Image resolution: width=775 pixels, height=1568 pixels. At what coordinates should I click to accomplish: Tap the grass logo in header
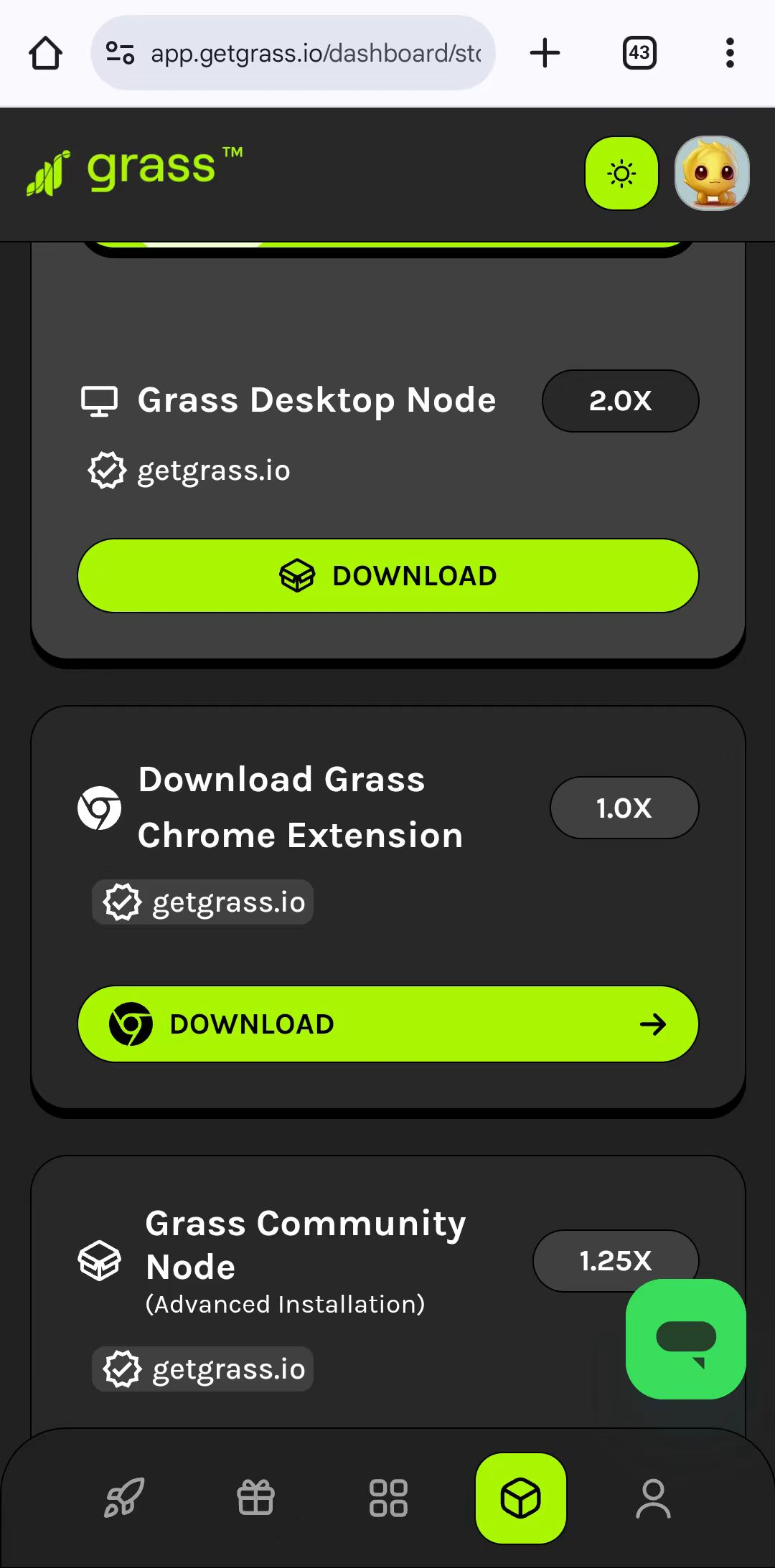tap(135, 172)
